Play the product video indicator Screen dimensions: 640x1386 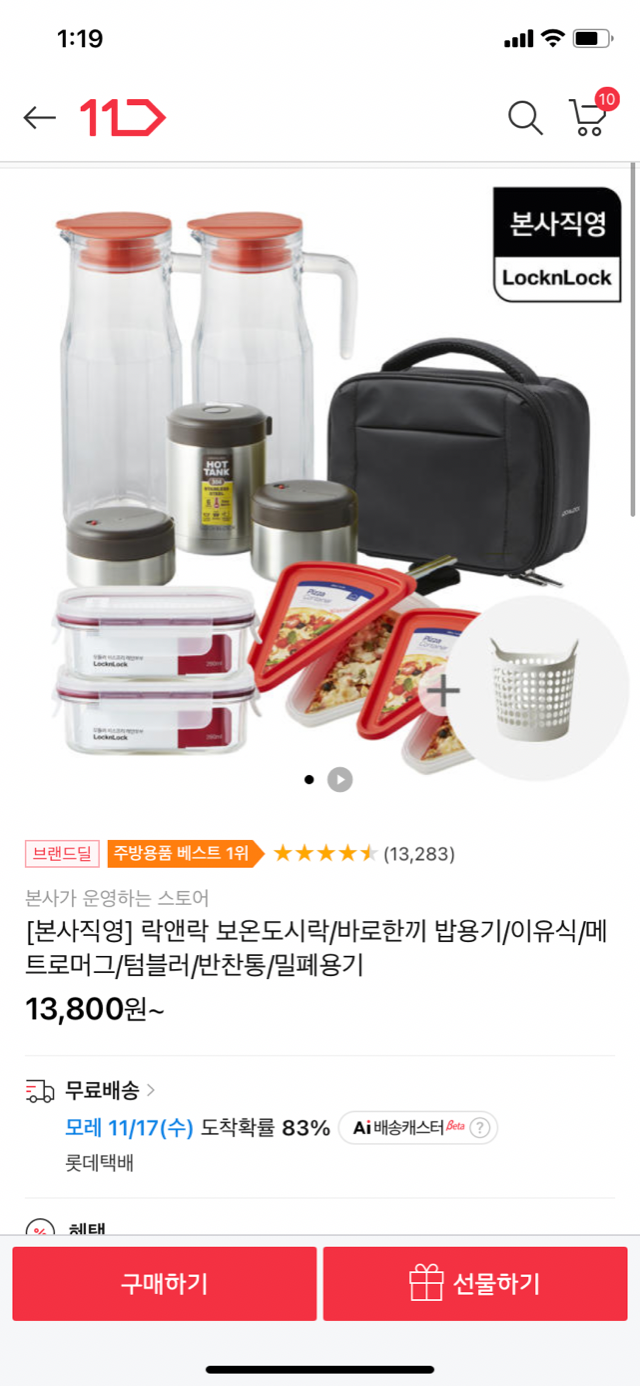click(x=340, y=779)
